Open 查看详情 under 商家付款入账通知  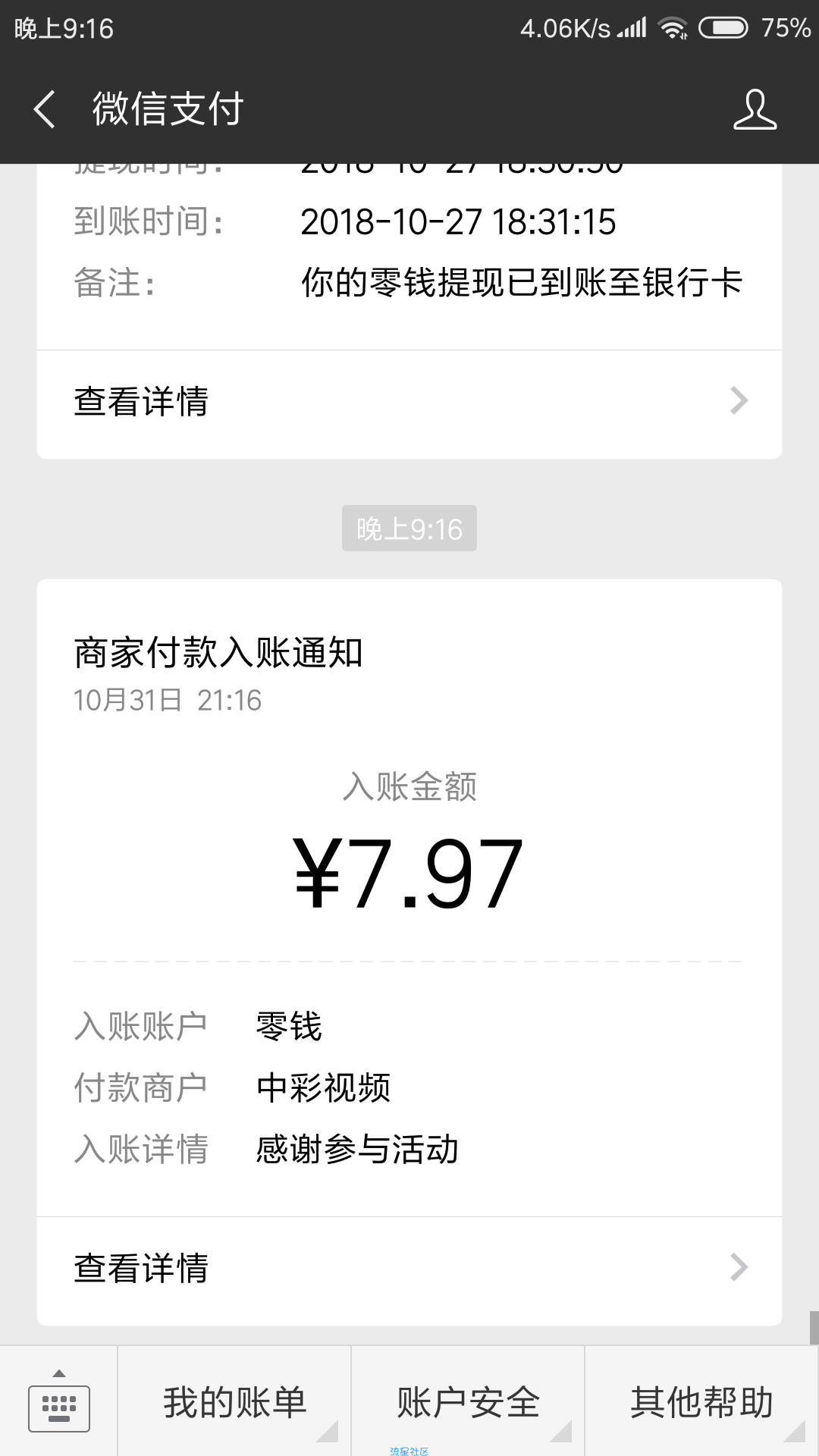pyautogui.click(x=409, y=1268)
